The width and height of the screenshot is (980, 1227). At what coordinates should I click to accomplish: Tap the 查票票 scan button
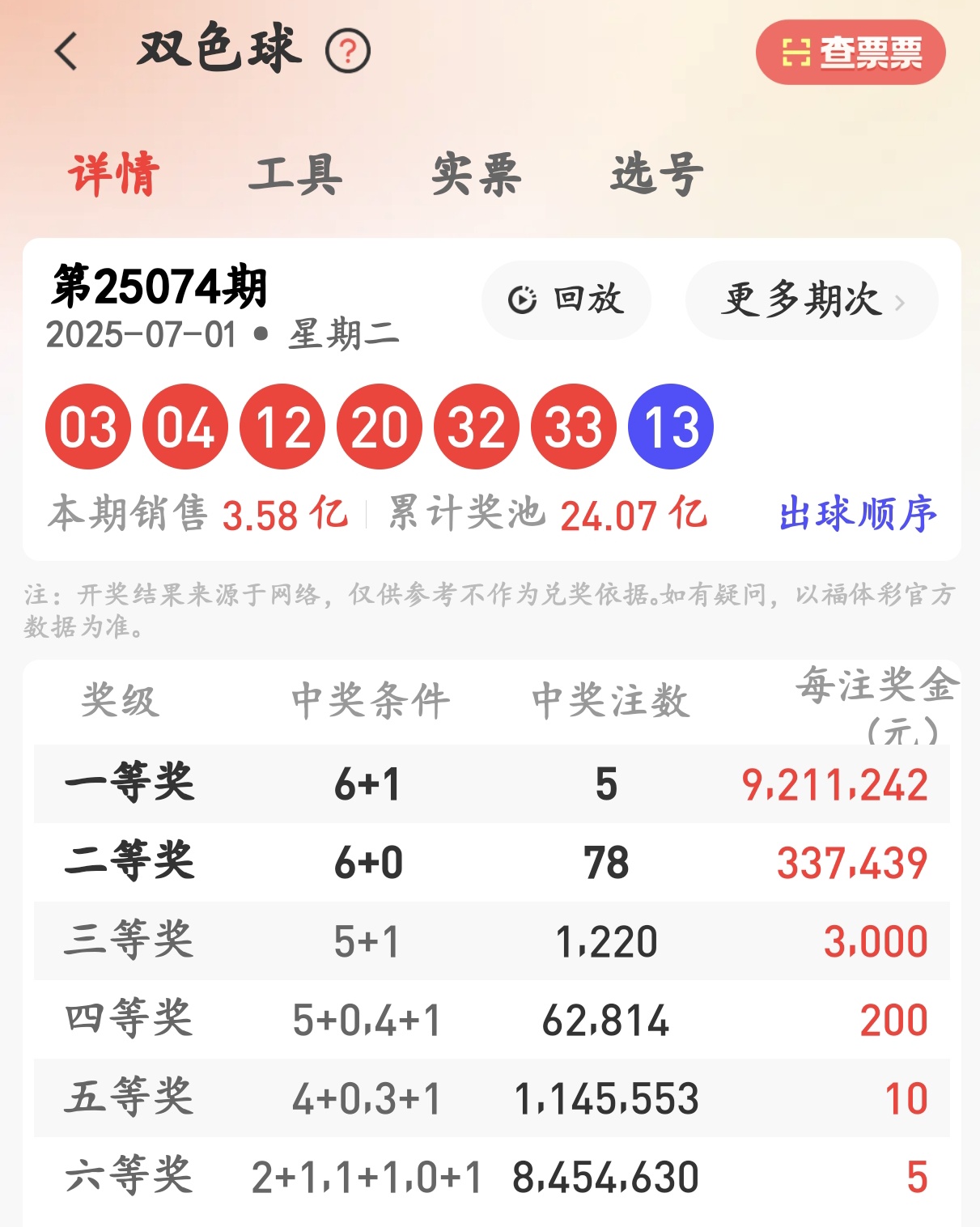(x=851, y=53)
